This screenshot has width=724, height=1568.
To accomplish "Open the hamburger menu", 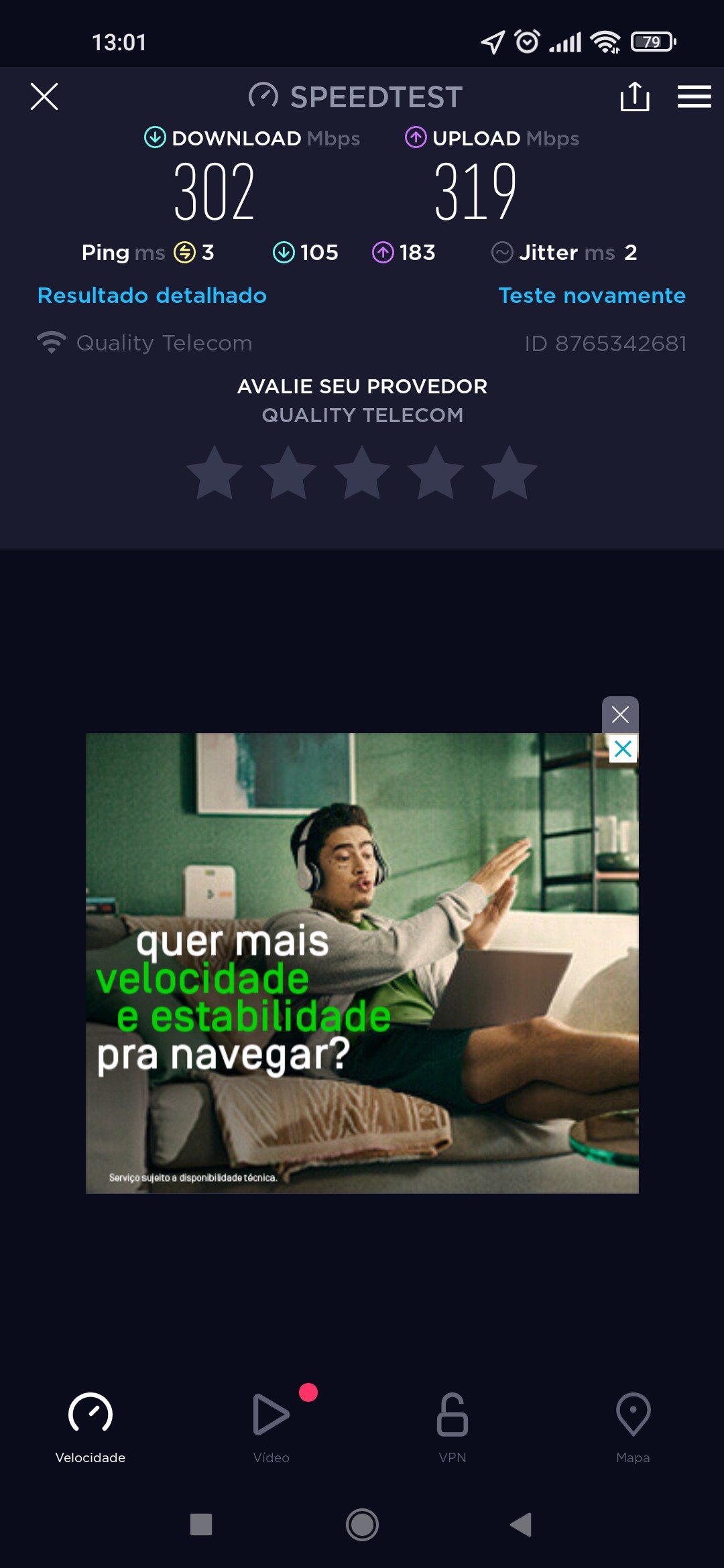I will (694, 96).
